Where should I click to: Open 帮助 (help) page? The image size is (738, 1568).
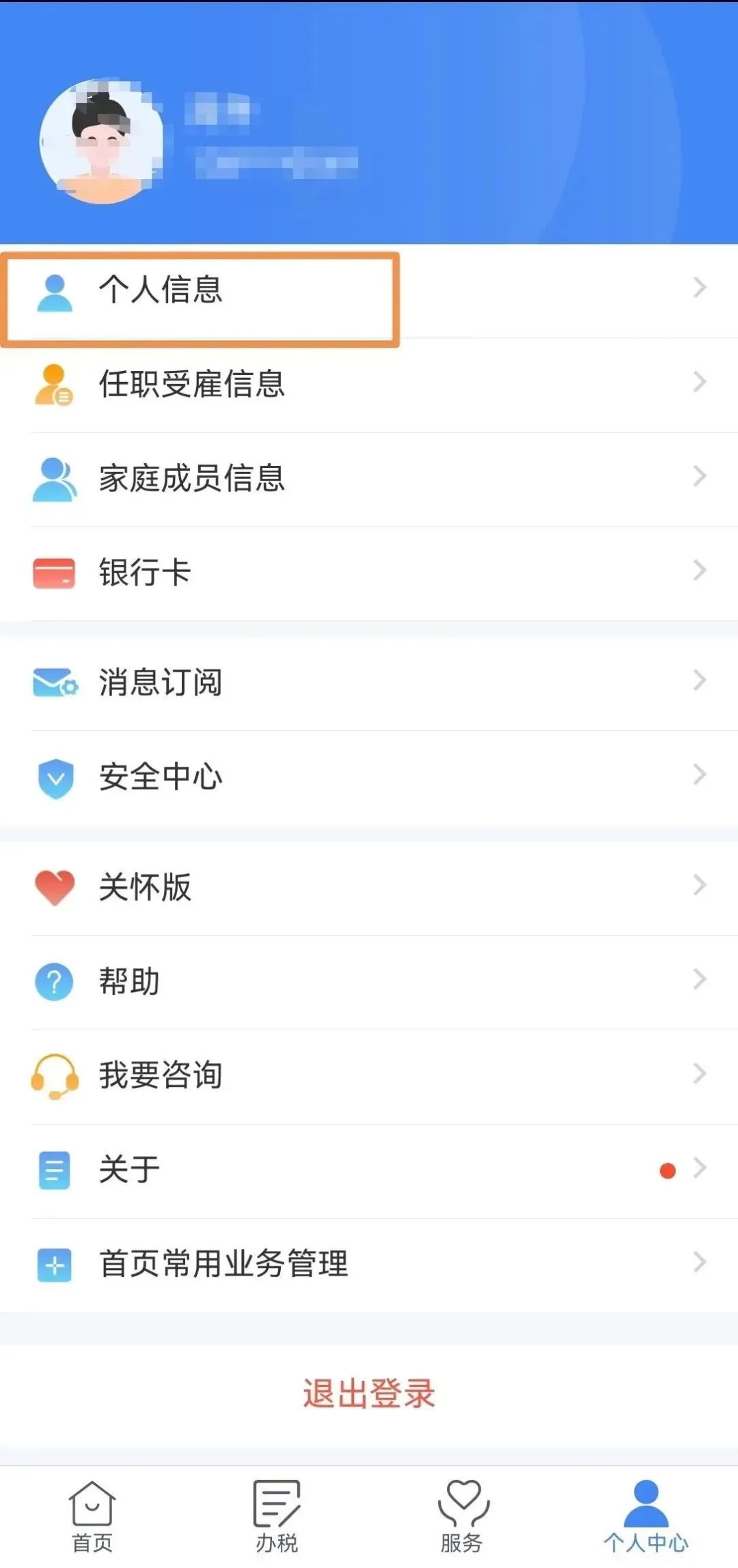[369, 981]
